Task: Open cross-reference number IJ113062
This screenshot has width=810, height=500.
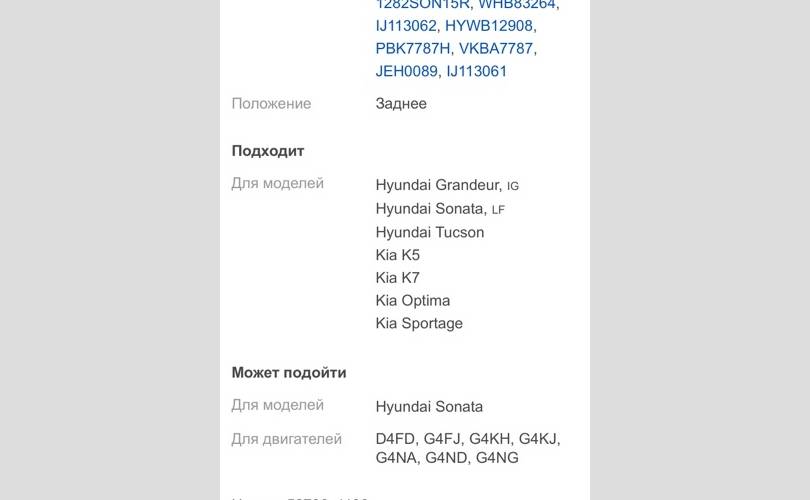Action: tap(406, 26)
